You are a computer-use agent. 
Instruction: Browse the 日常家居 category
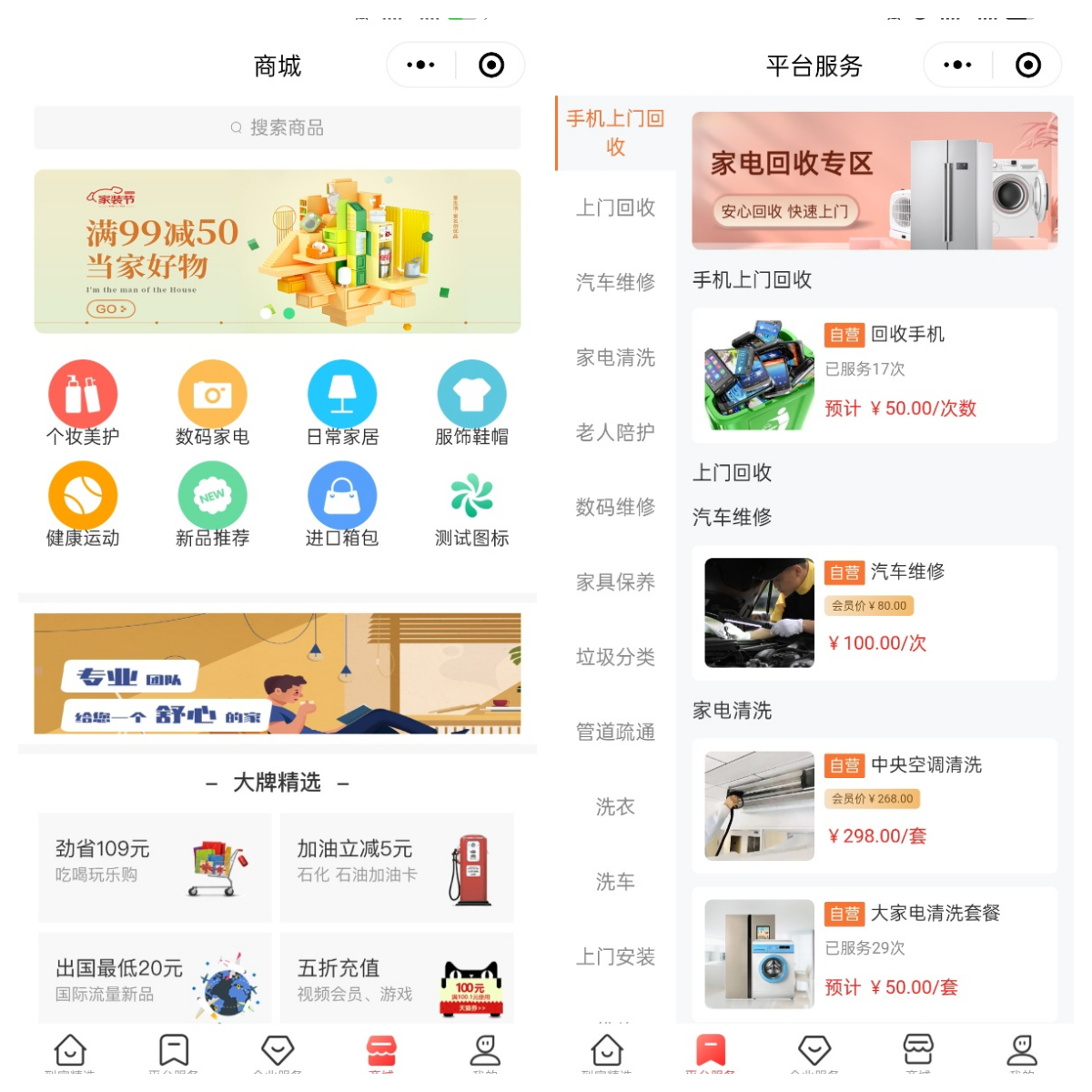tap(342, 403)
